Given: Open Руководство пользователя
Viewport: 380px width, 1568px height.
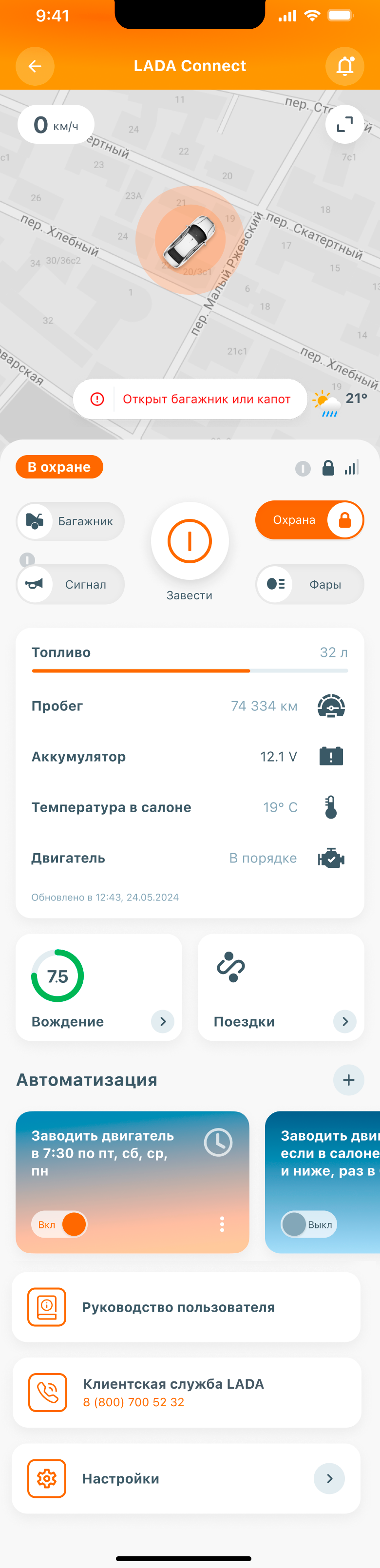Looking at the screenshot, I should 186,1307.
